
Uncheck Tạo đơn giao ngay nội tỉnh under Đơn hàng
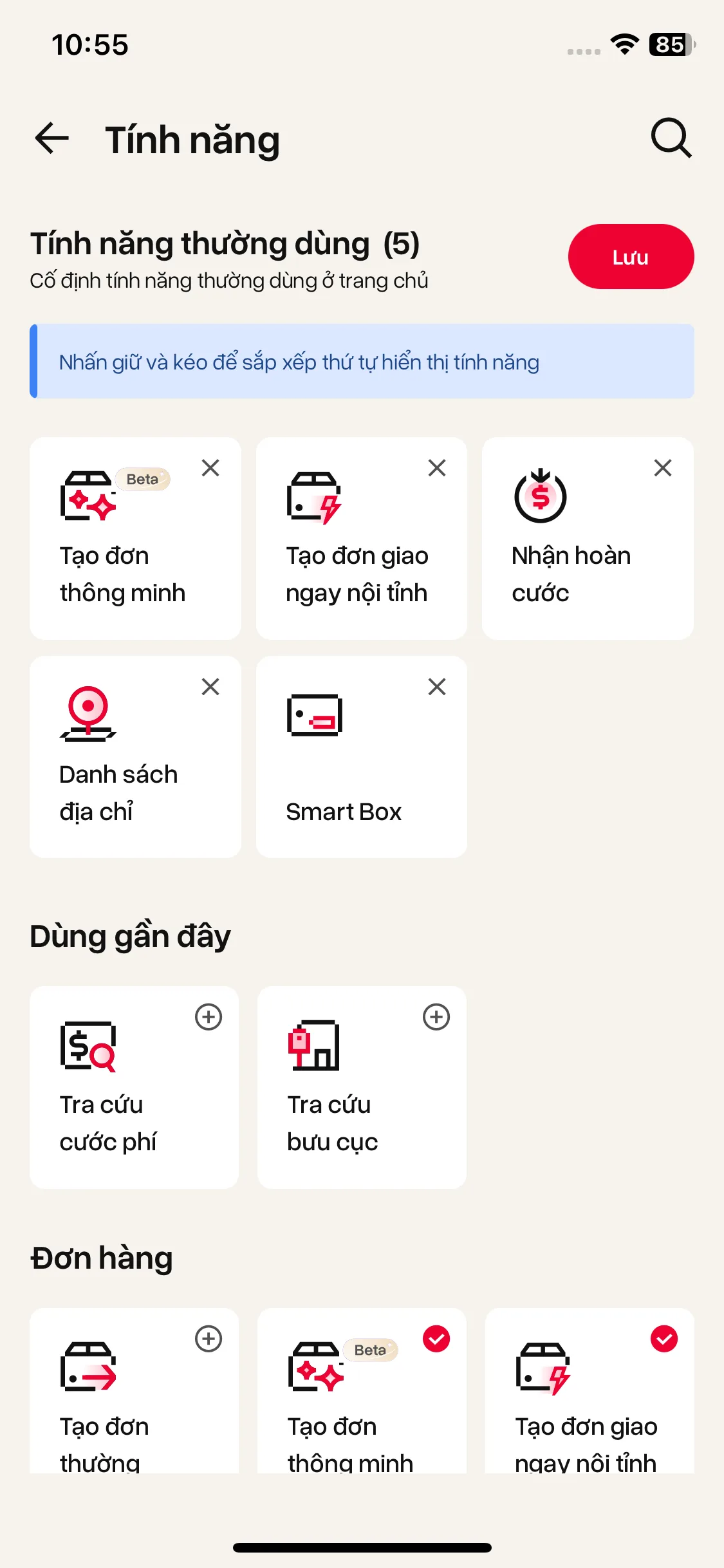click(664, 1339)
